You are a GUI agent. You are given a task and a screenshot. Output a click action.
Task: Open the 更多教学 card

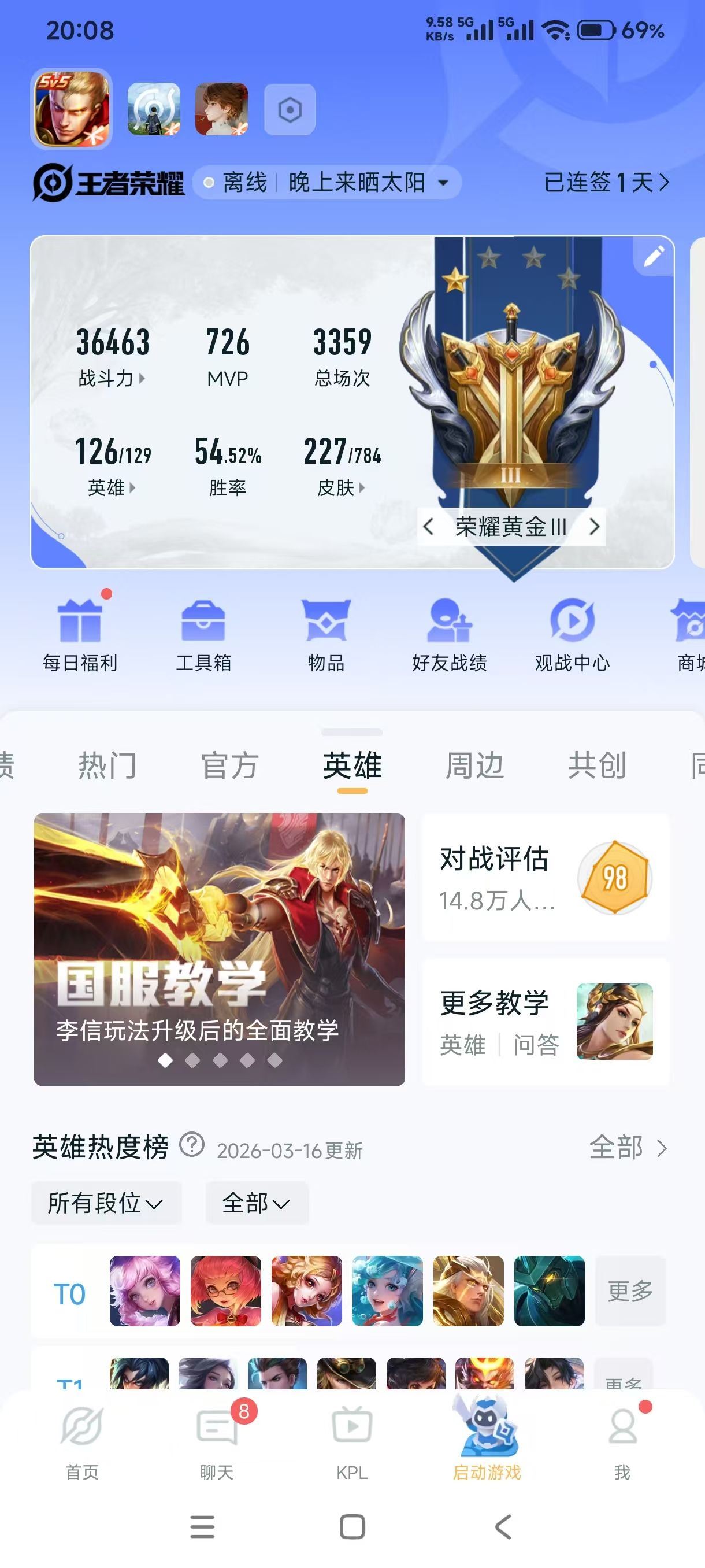click(546, 1022)
